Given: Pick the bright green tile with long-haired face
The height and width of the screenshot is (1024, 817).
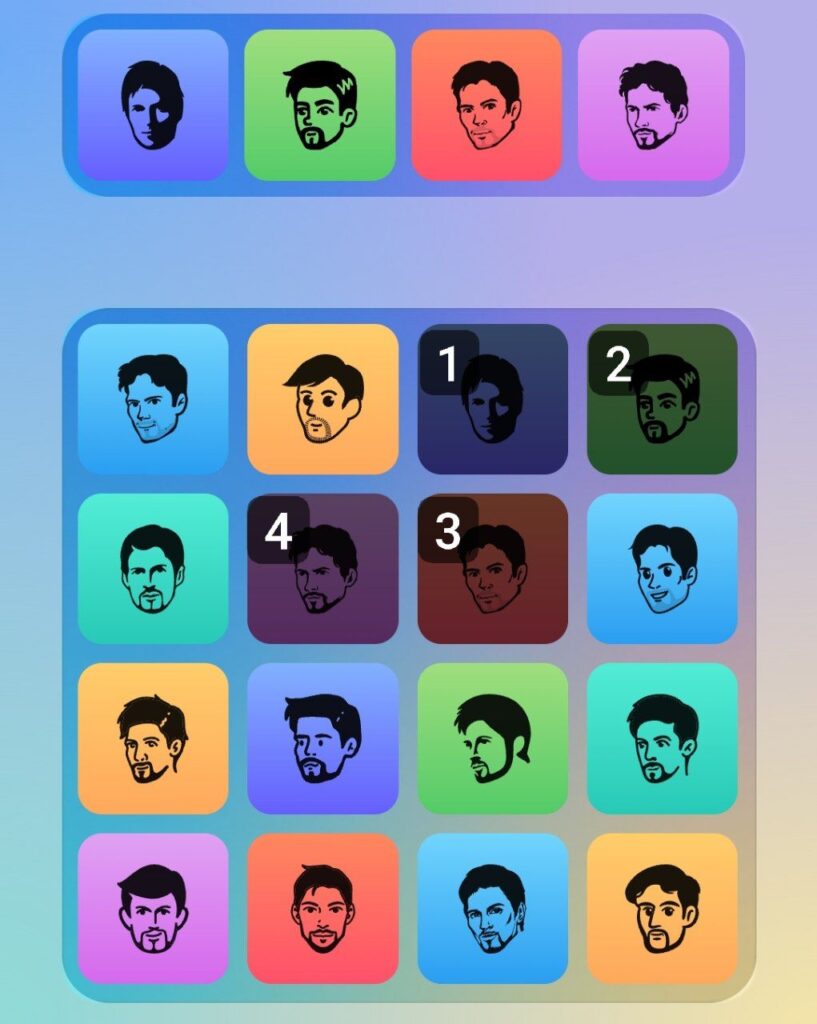Looking at the screenshot, I should click(x=492, y=738).
